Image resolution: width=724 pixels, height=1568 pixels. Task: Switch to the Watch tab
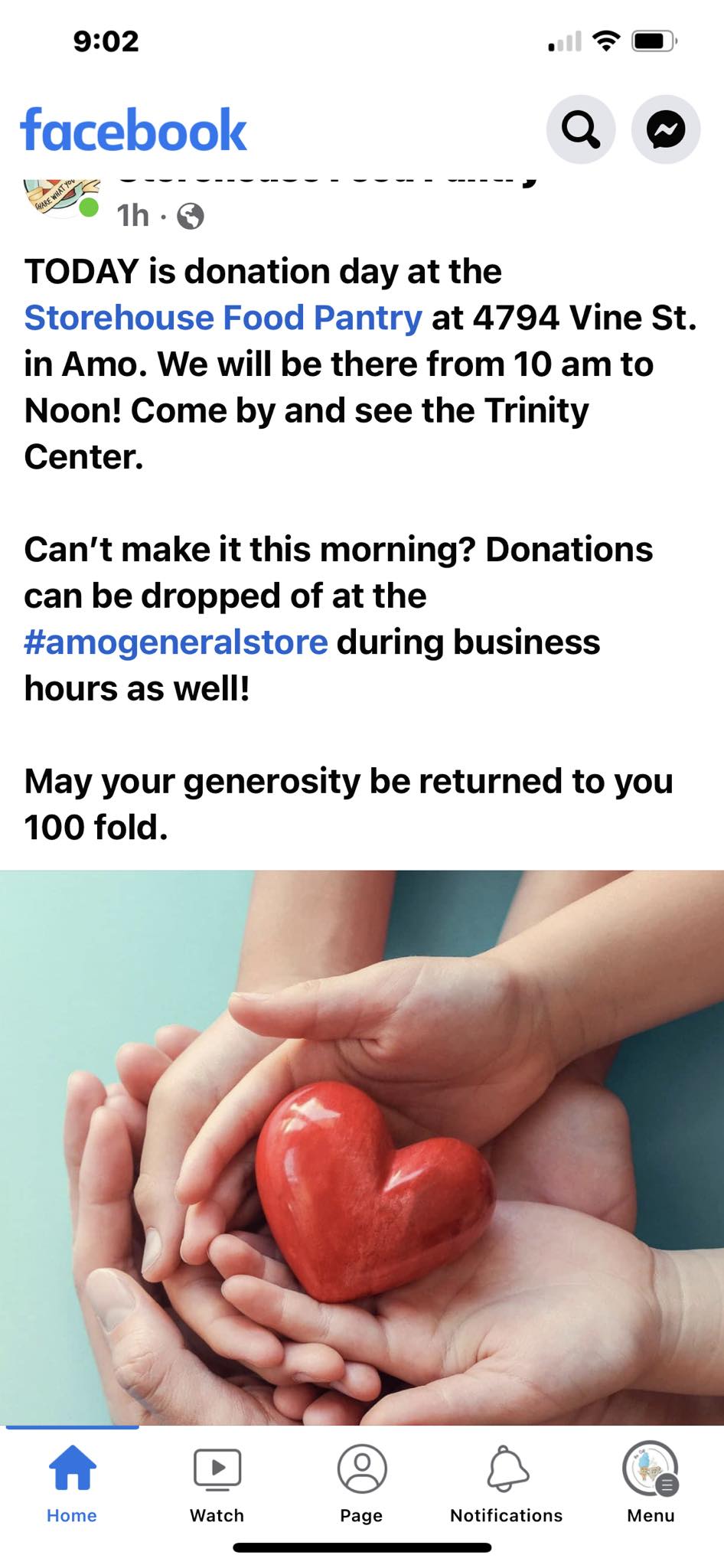pyautogui.click(x=217, y=1482)
